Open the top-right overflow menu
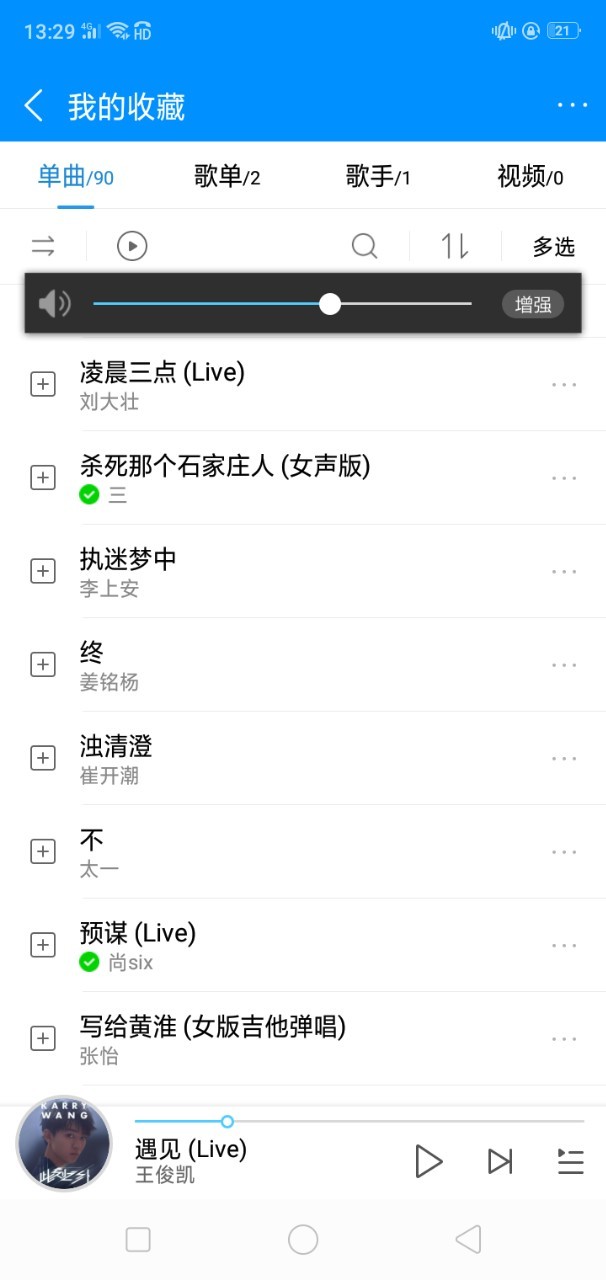The height and width of the screenshot is (1280, 606). (572, 106)
